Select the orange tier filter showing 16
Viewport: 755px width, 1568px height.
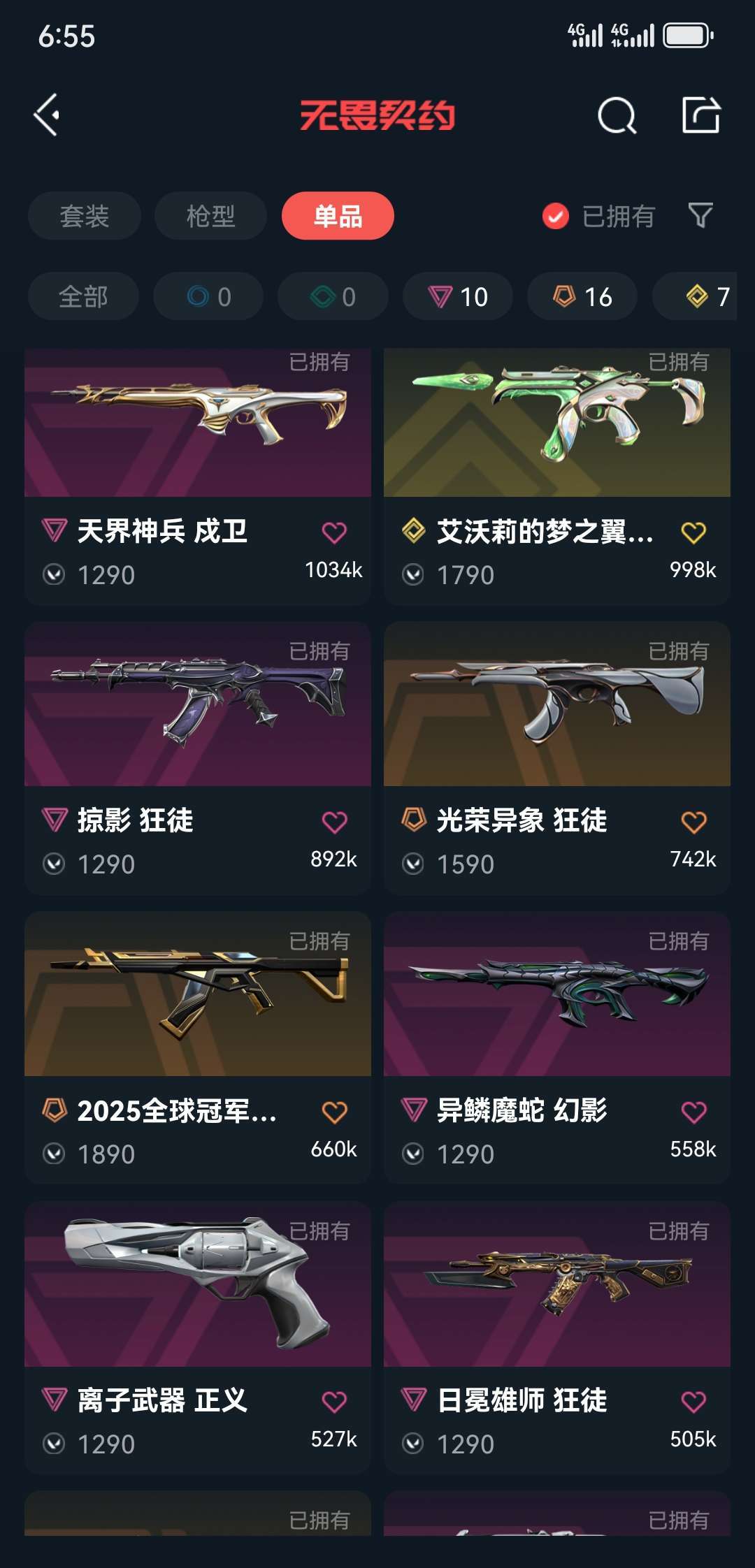581,296
